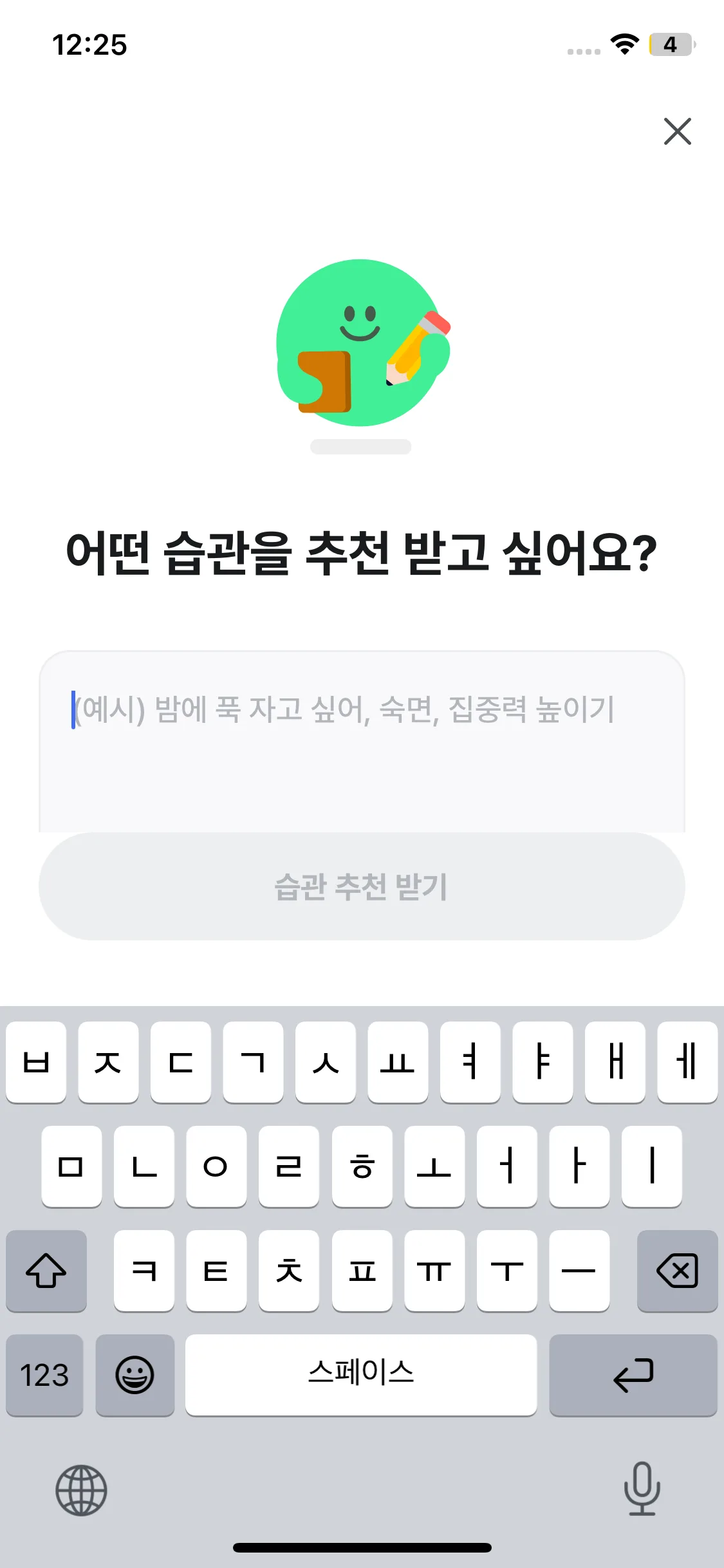Enable the keyboard shift key
This screenshot has height=1568, width=724.
click(46, 1271)
